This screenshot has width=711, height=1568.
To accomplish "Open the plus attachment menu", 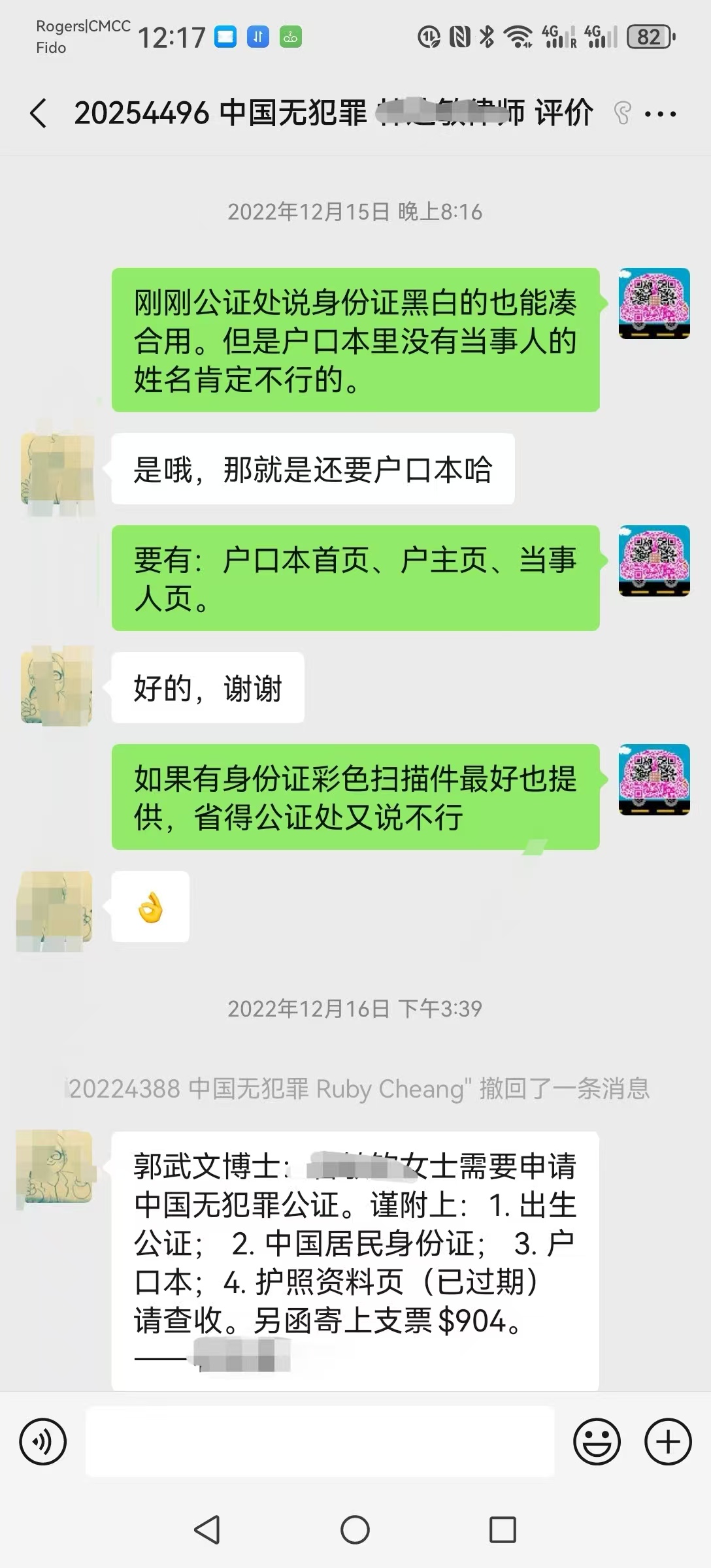I will point(668,1441).
